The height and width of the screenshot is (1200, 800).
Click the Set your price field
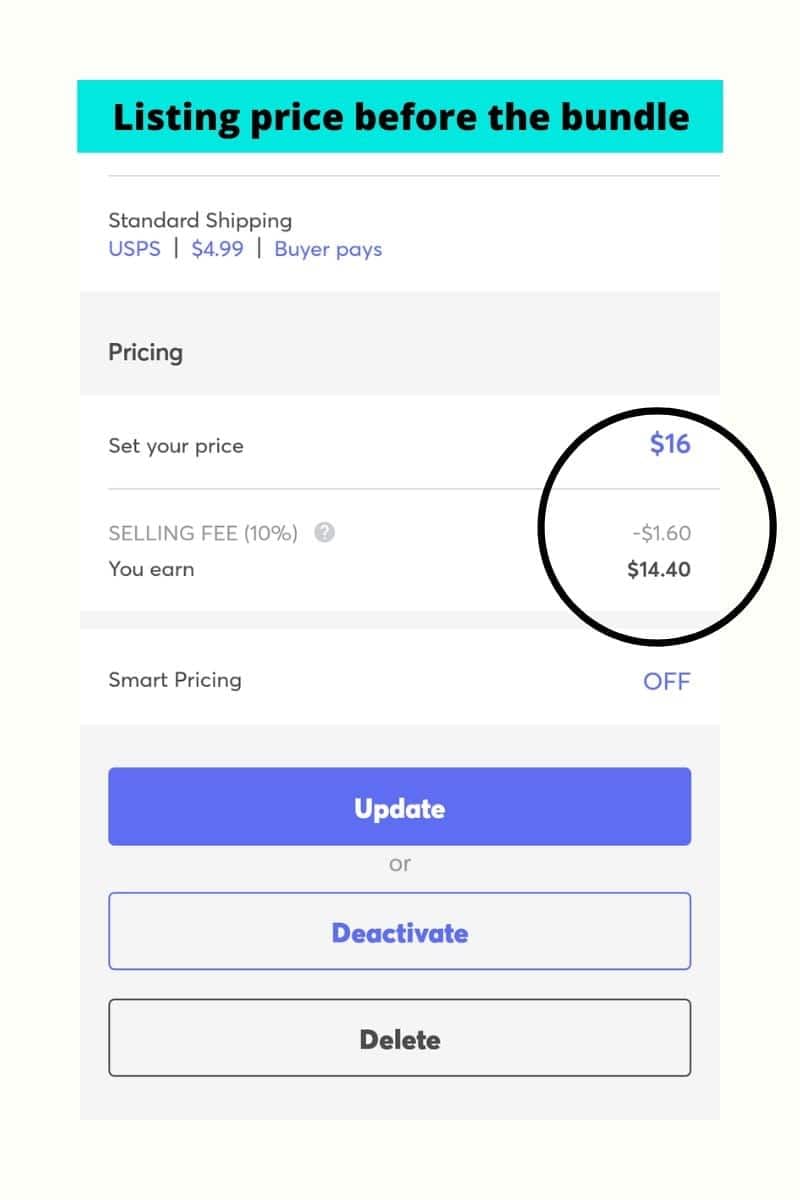click(x=176, y=446)
